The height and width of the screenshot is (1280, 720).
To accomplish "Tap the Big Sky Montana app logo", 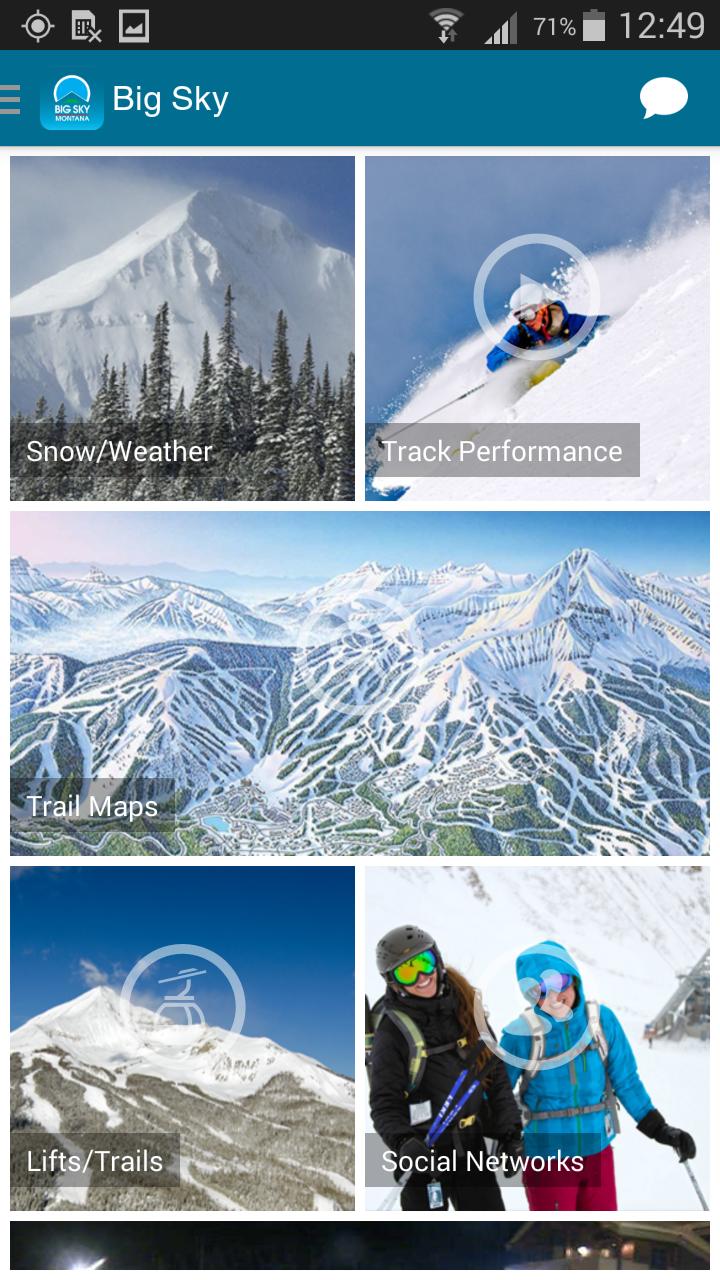I will [71, 99].
